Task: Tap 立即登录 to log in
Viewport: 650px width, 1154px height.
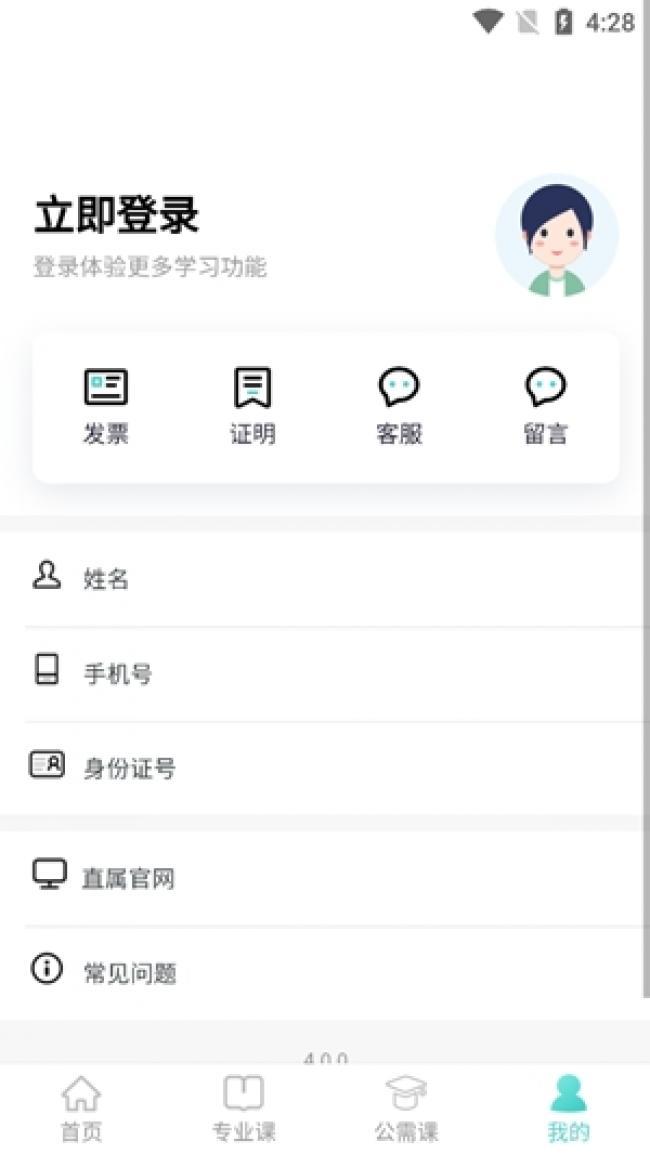Action: [116, 215]
